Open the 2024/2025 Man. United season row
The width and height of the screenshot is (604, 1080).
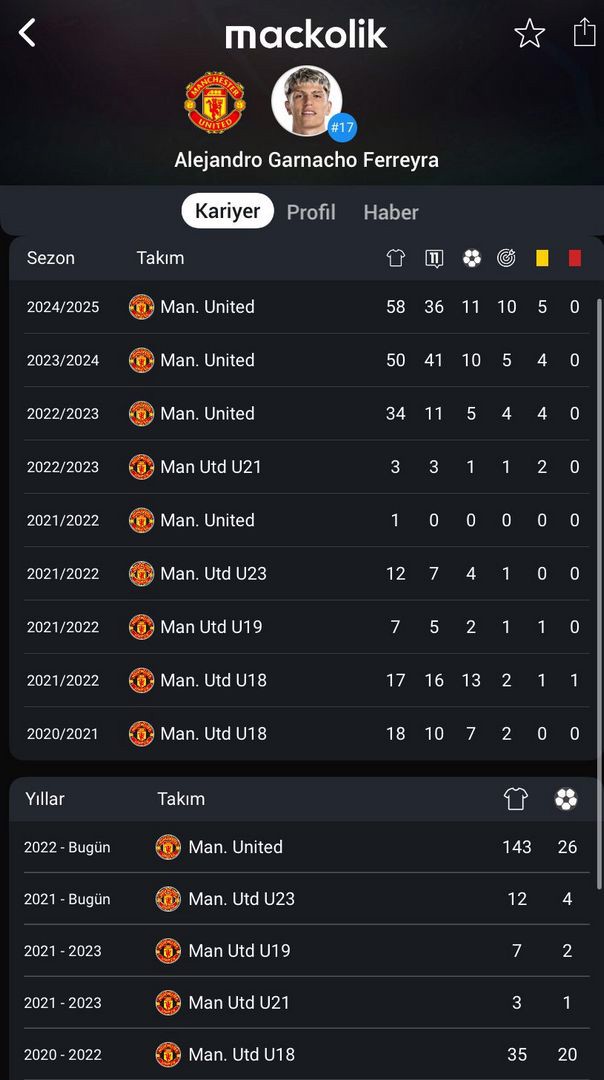306,307
